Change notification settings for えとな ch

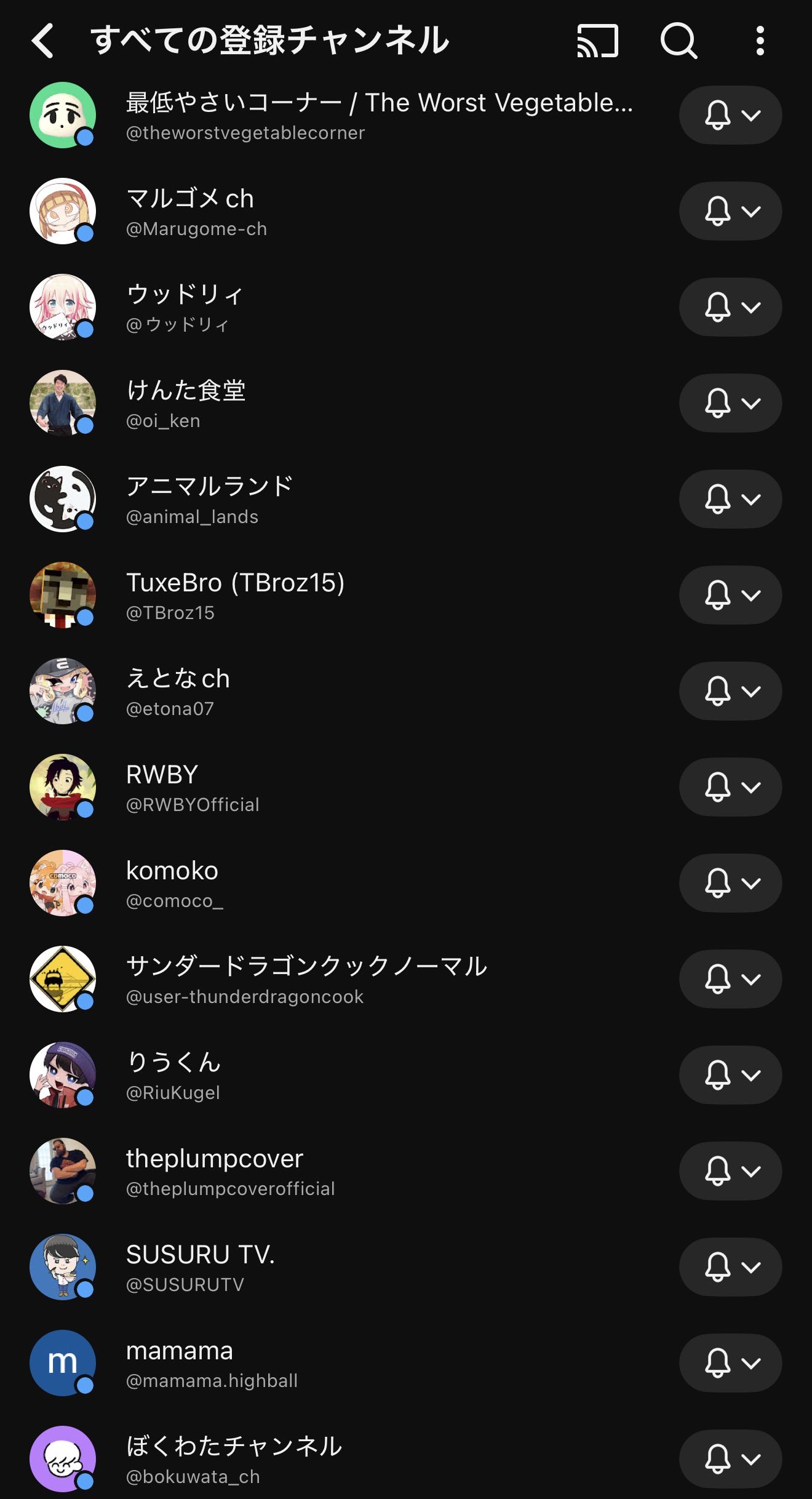pos(730,691)
